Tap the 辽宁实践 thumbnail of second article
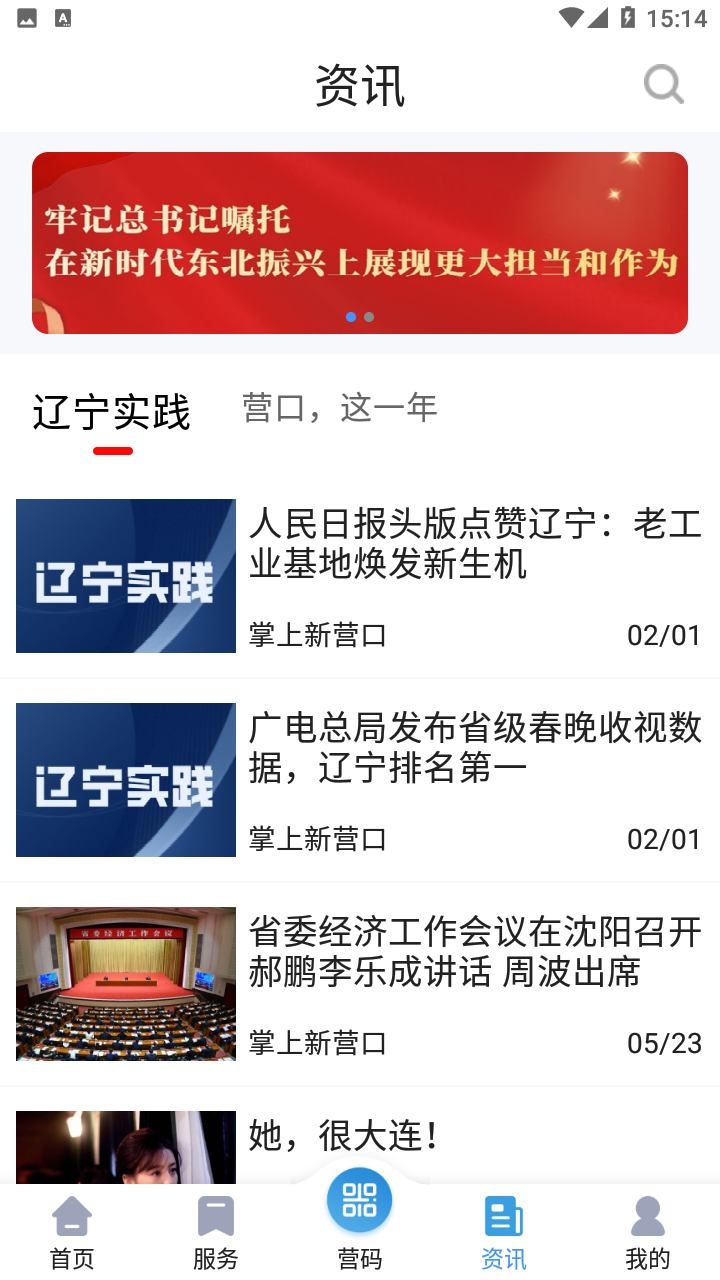 pyautogui.click(x=125, y=780)
